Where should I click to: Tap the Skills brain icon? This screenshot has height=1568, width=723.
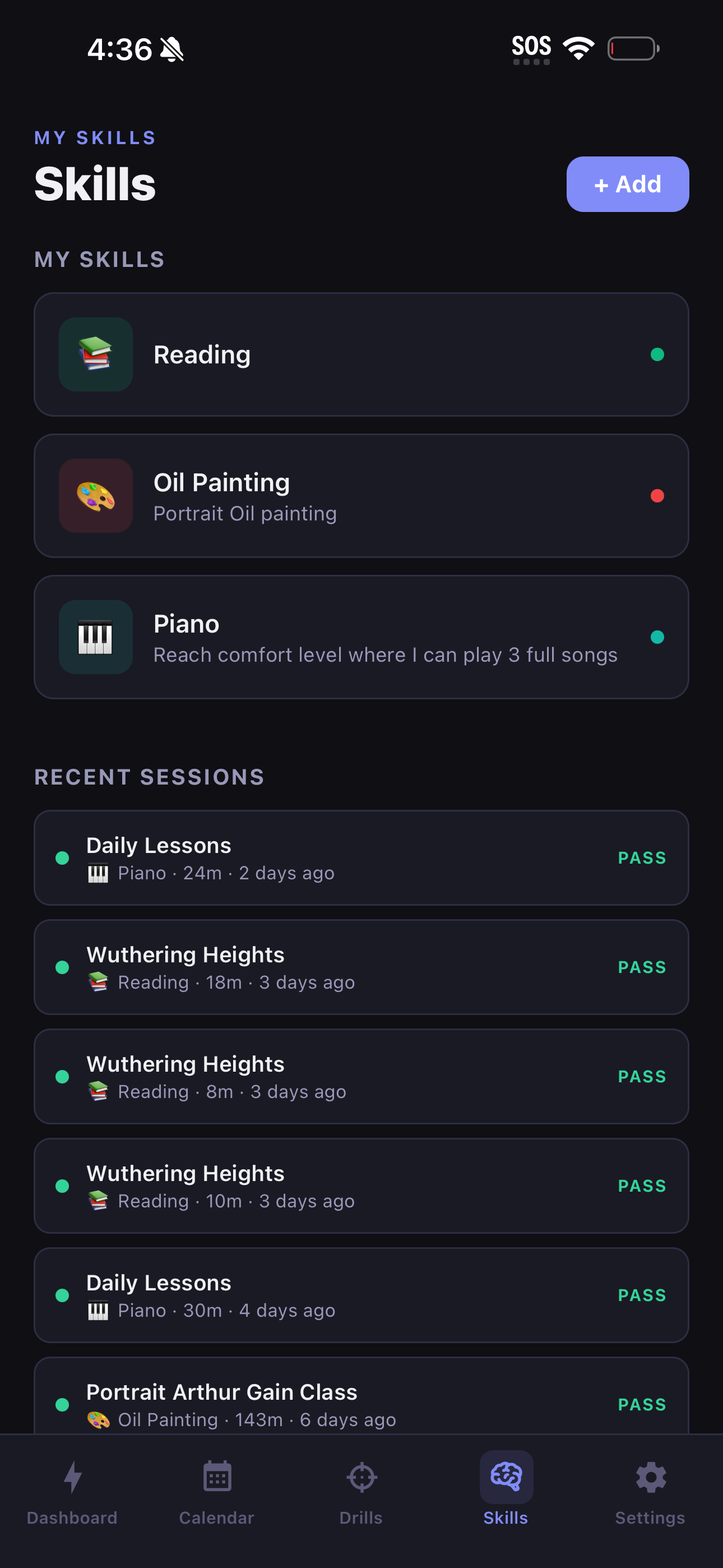point(506,1478)
